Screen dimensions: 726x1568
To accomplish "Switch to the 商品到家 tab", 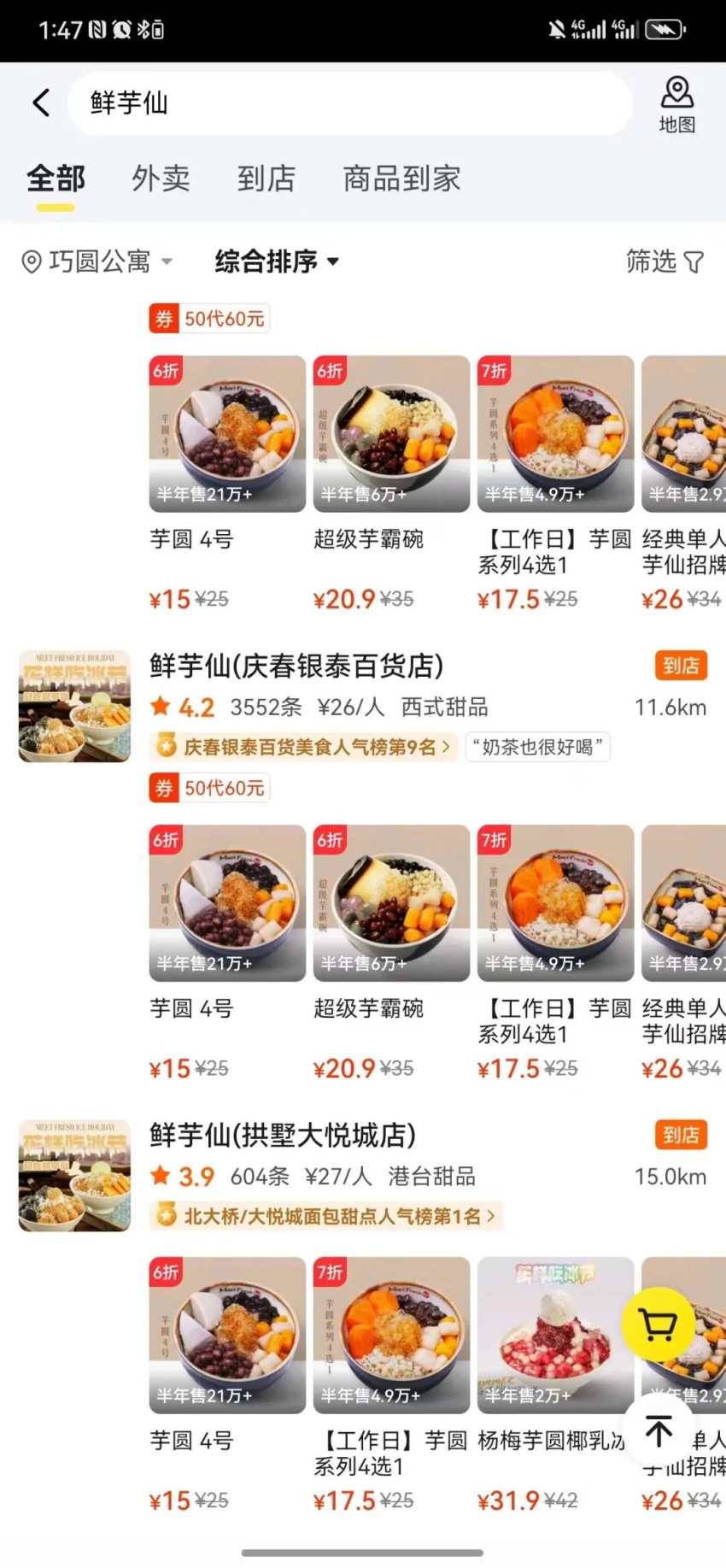I will 401,179.
